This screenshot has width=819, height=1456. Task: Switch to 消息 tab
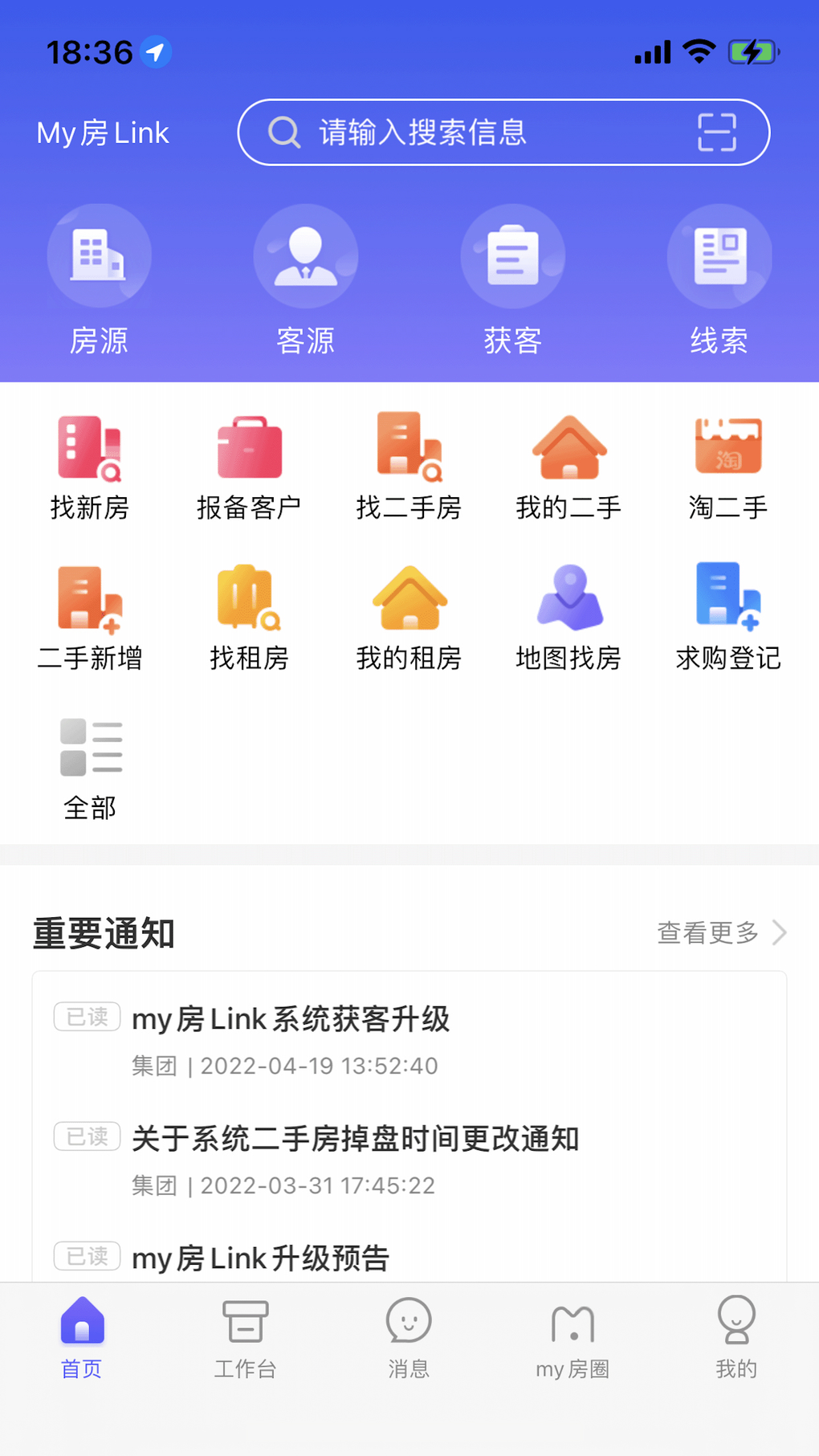tap(409, 1337)
